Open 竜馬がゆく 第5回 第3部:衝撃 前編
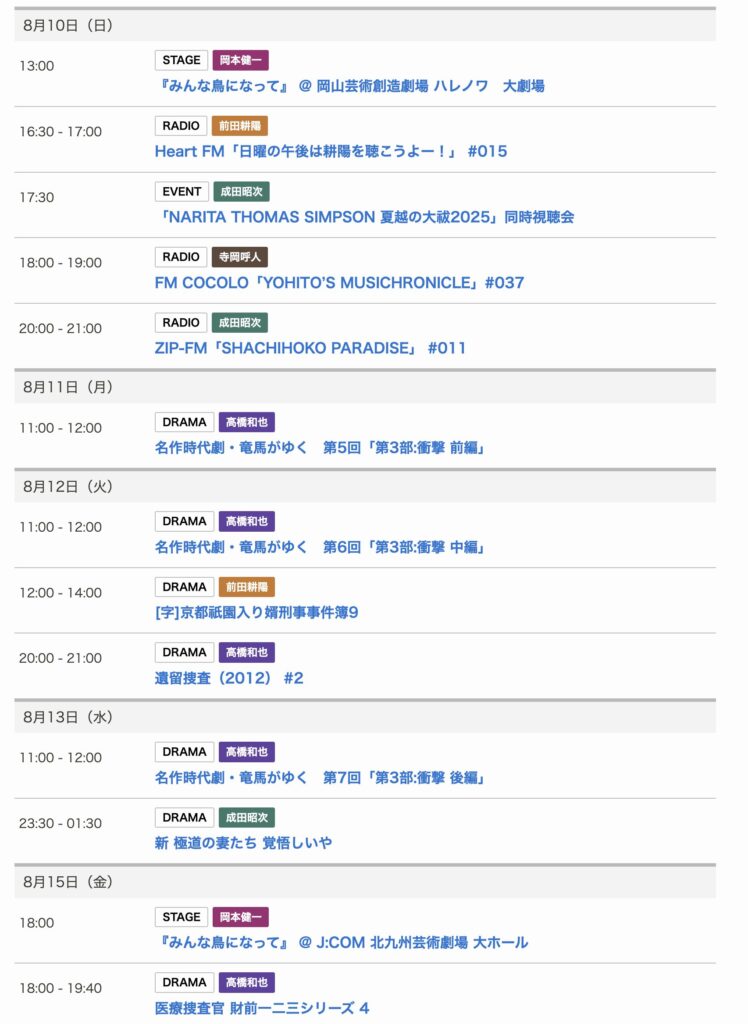Screen dimensions: 748x1024 point(320,448)
